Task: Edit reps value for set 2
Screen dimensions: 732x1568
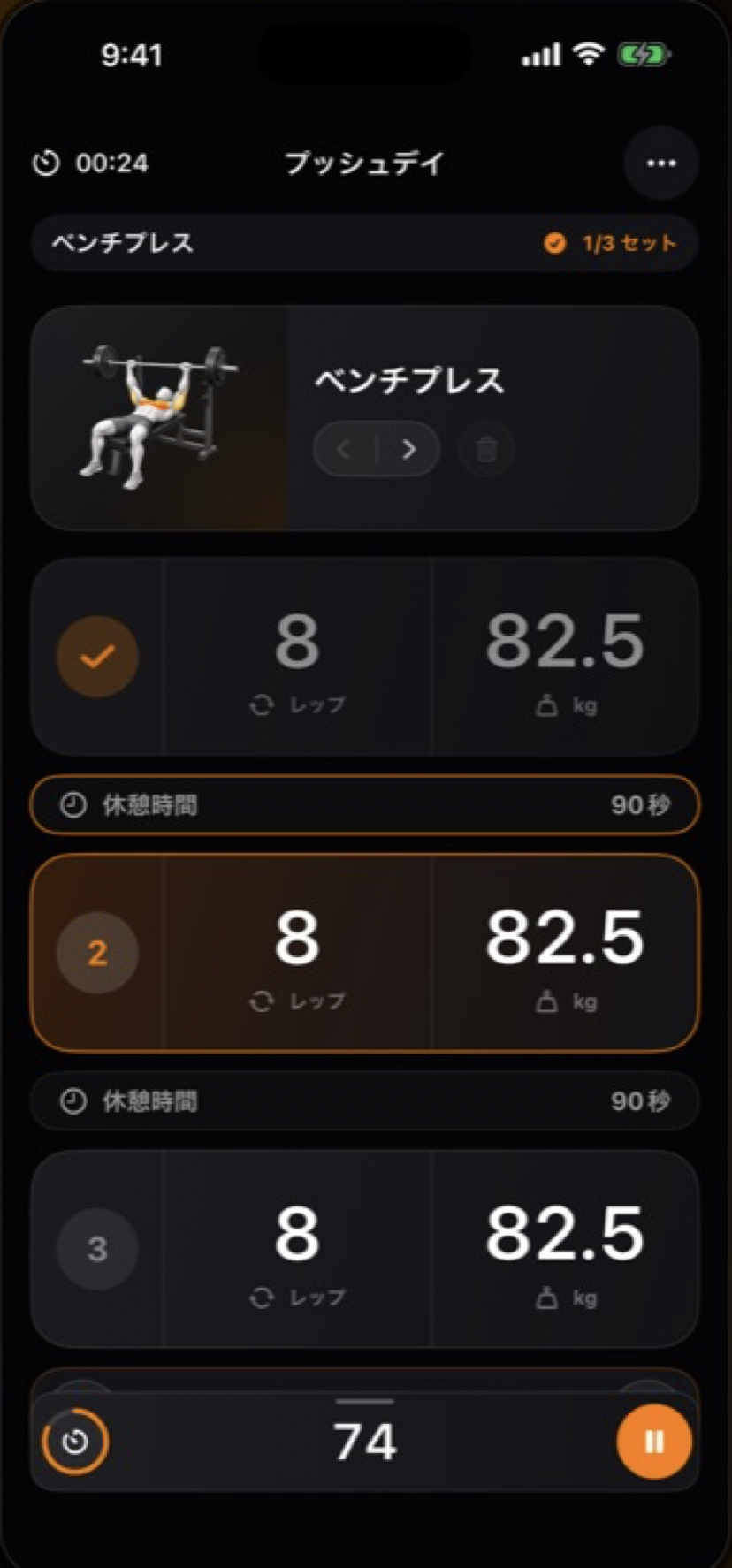Action: pos(297,953)
